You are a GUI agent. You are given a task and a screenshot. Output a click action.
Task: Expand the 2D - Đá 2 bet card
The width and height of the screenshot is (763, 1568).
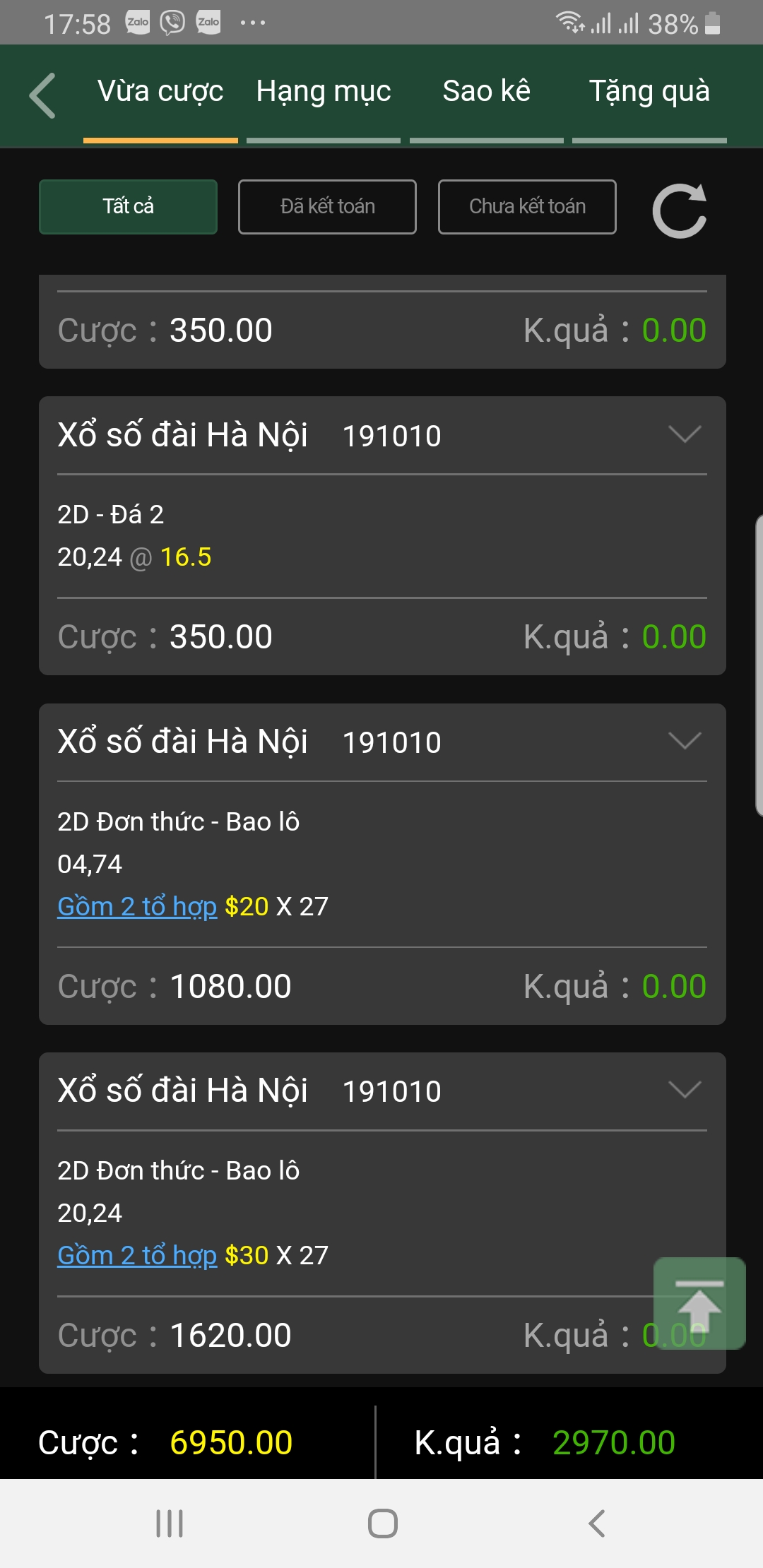click(684, 434)
